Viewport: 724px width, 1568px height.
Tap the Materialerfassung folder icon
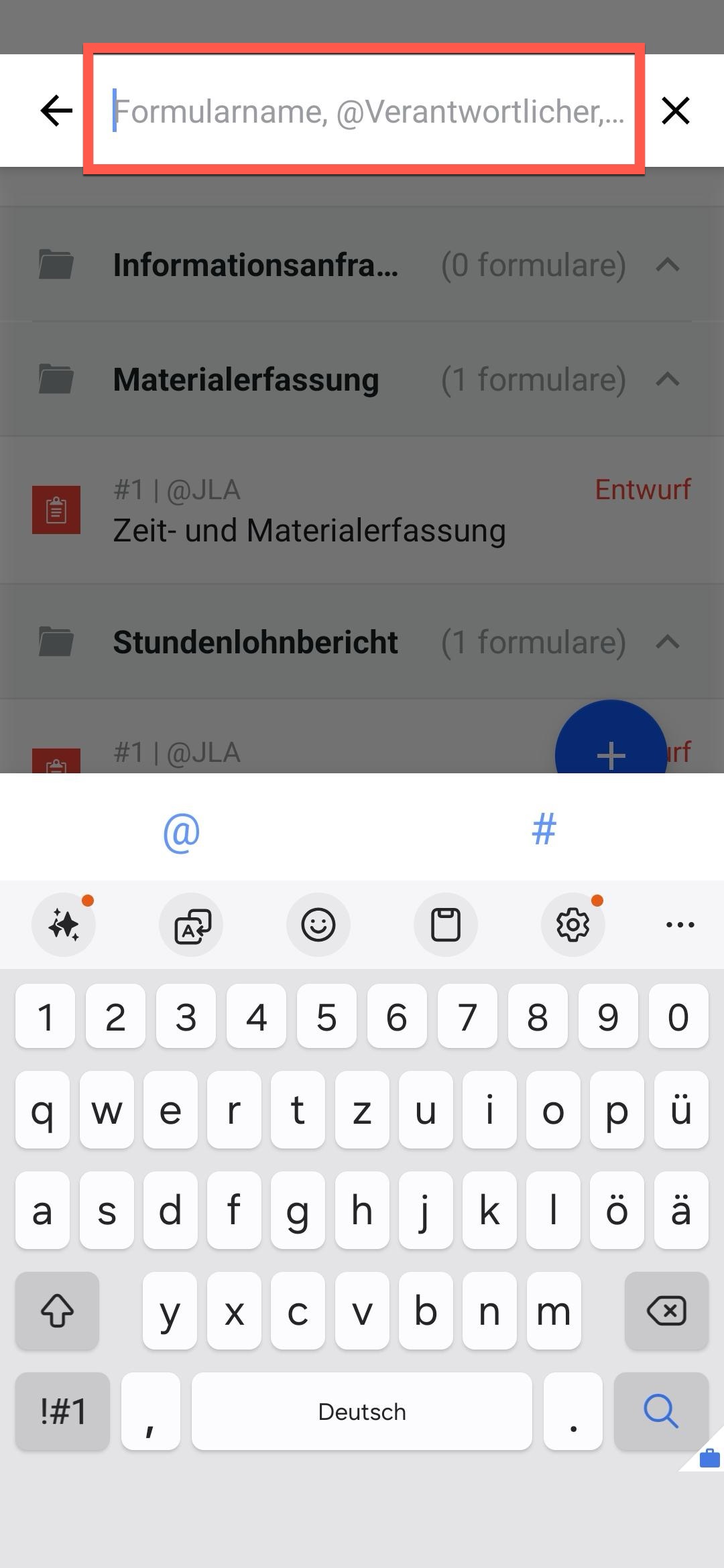[56, 379]
